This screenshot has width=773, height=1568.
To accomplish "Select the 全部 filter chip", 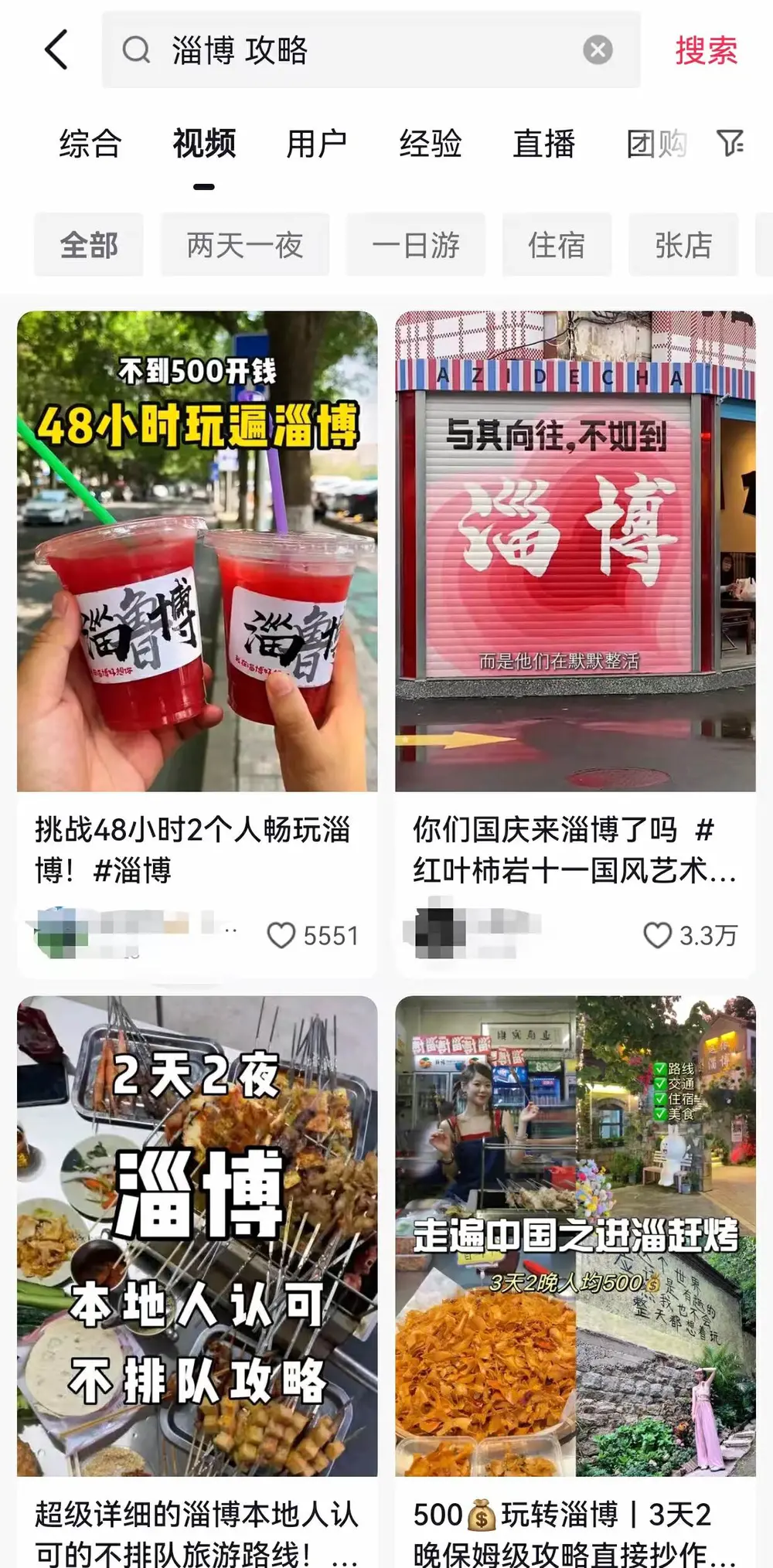I will click(x=89, y=245).
